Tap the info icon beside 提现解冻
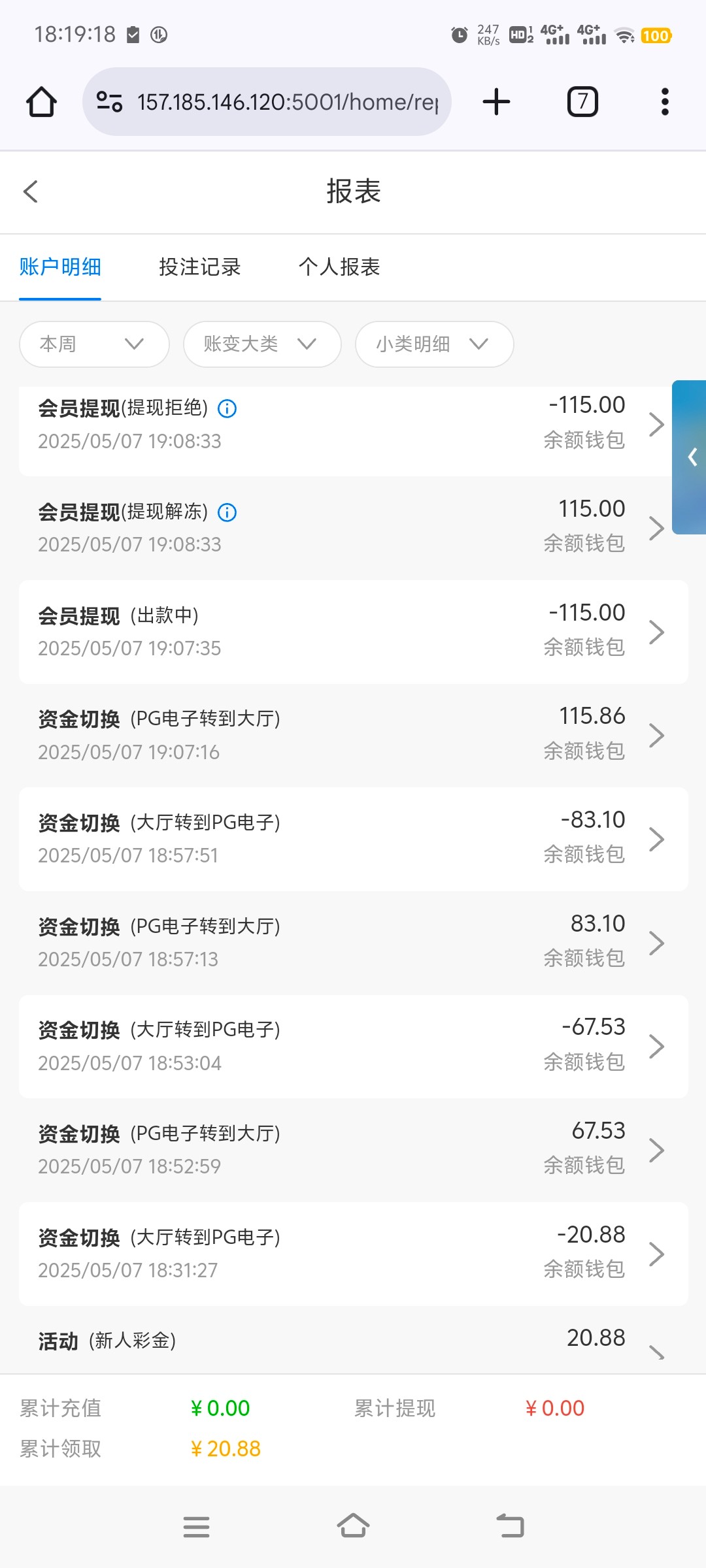The image size is (706, 1568). pyautogui.click(x=227, y=513)
